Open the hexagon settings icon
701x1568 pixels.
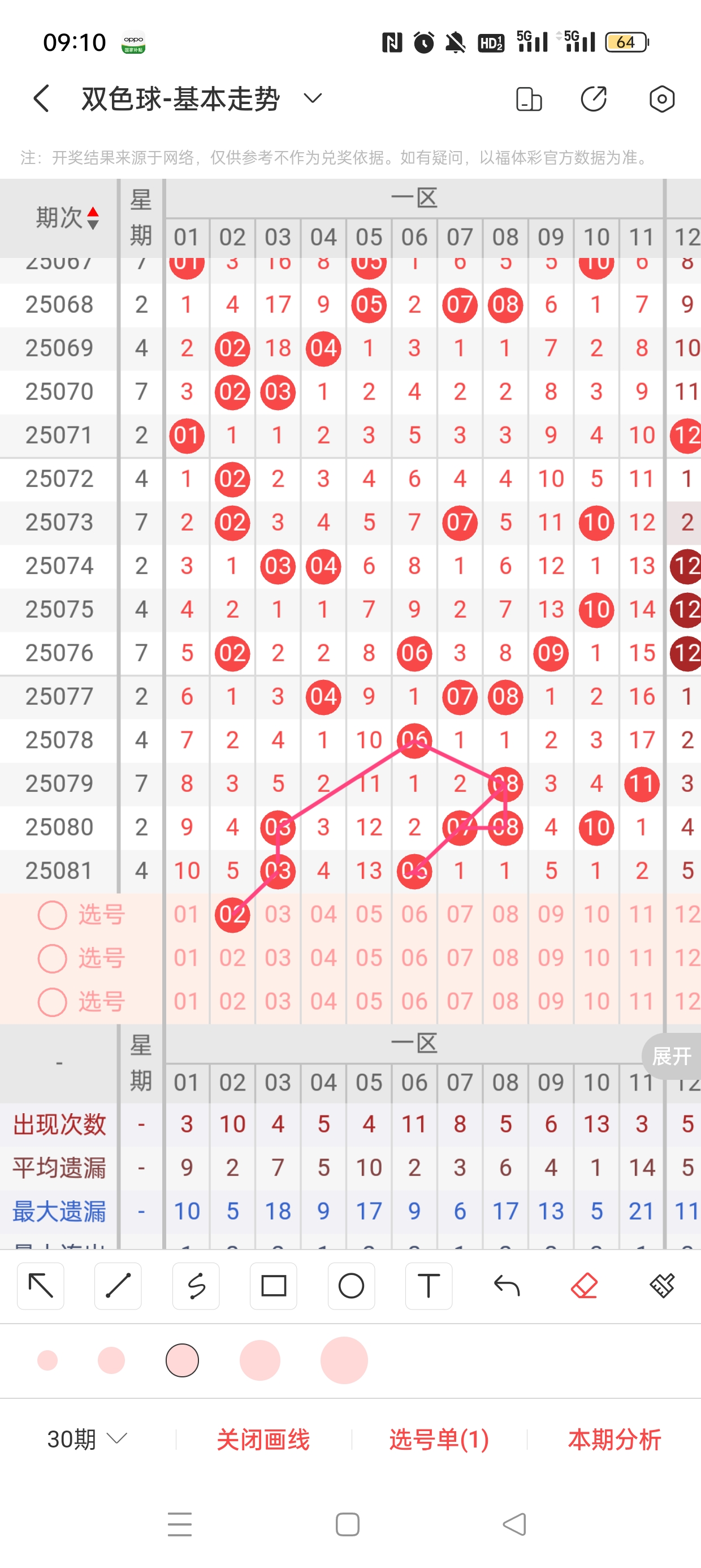(x=661, y=98)
